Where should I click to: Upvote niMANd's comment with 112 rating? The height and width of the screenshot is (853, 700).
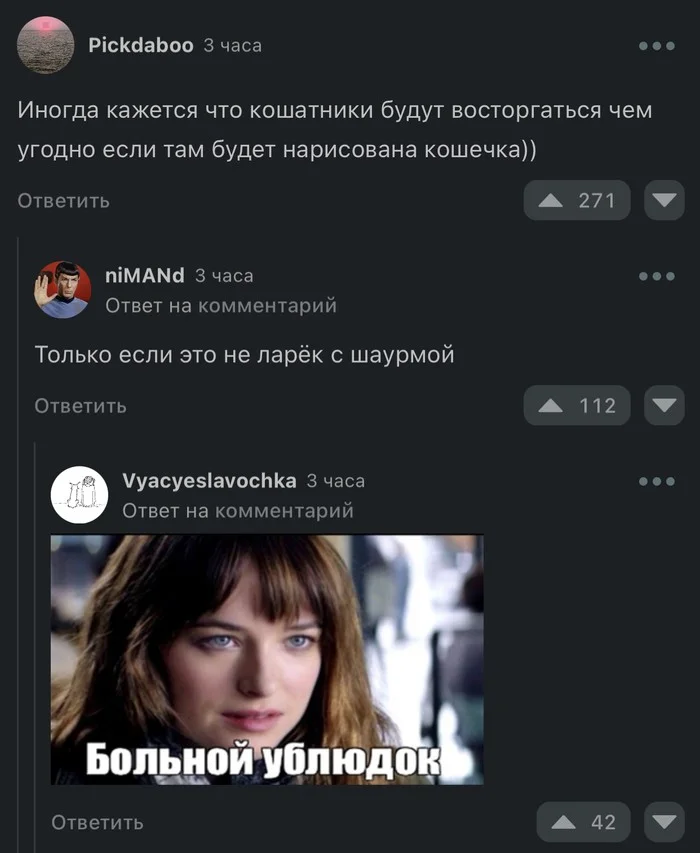pos(577,405)
